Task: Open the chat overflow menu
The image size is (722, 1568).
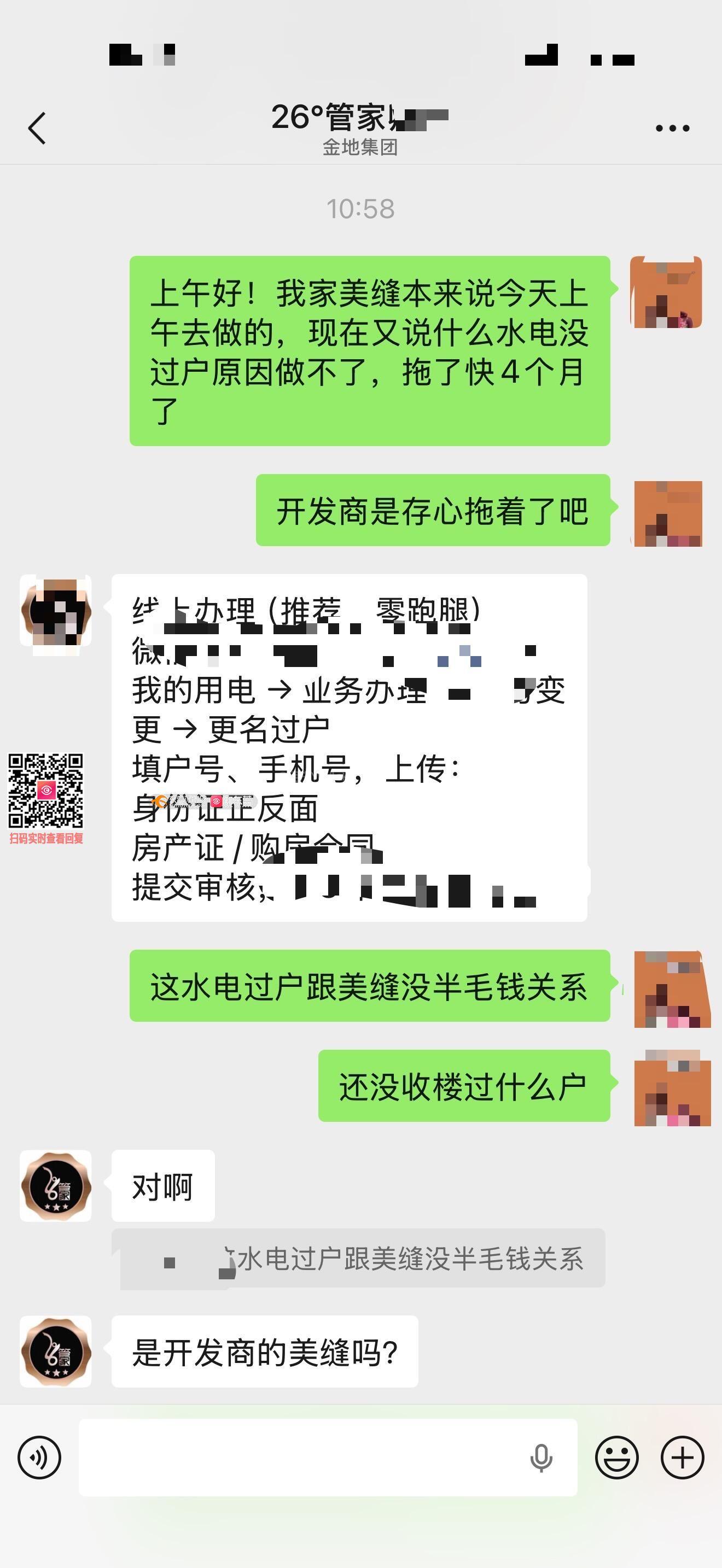Action: 672,128
